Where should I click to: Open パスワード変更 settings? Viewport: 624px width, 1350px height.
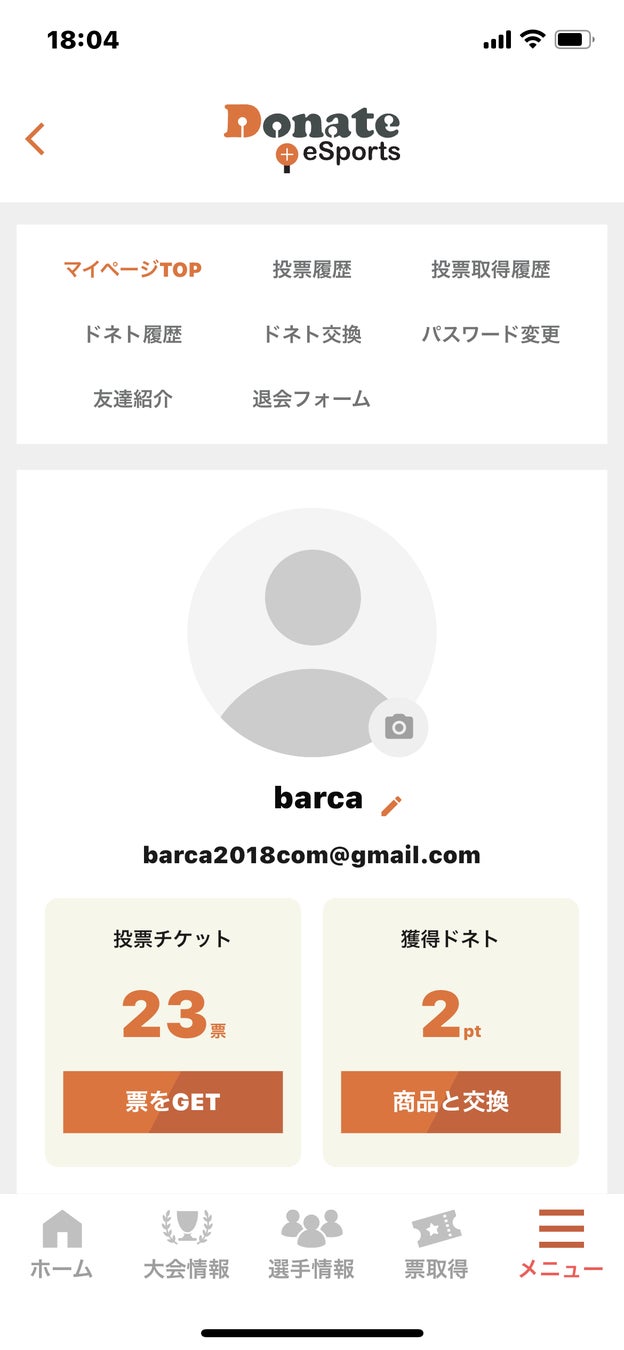point(490,334)
